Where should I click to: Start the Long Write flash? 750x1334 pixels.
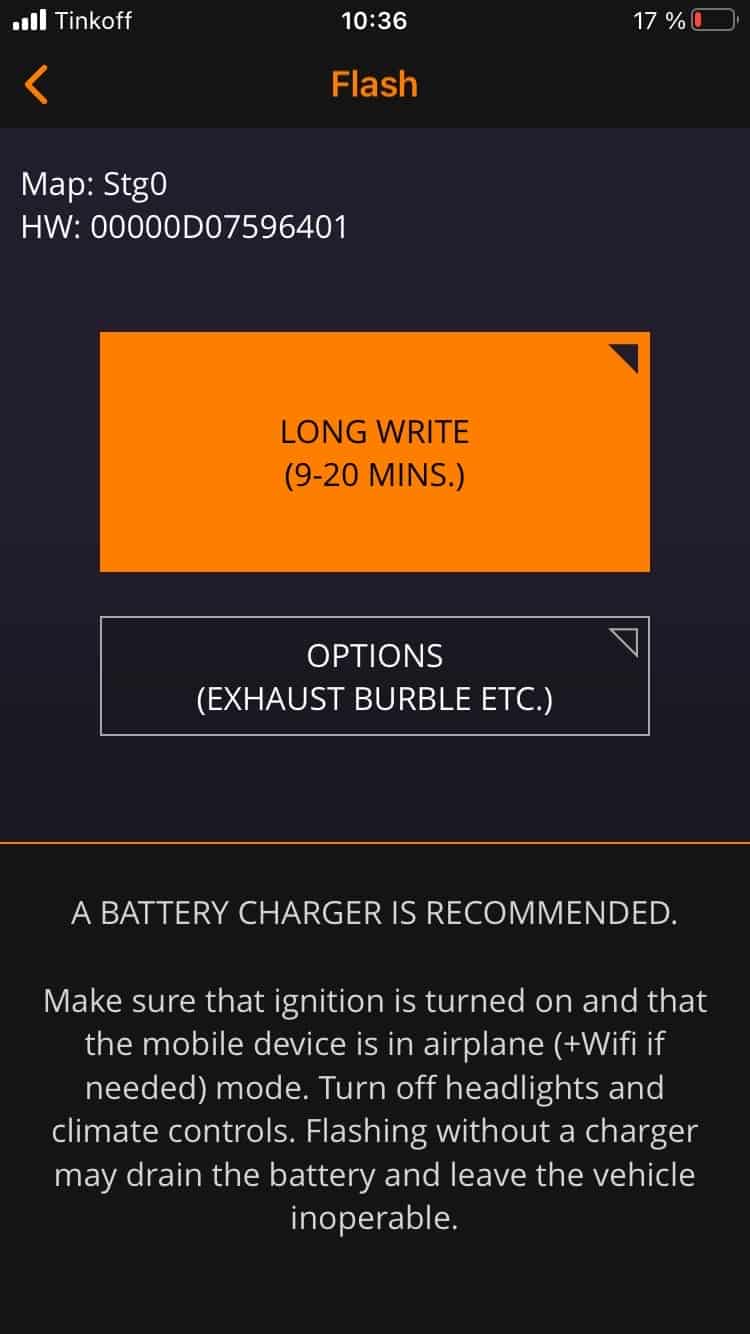click(375, 452)
